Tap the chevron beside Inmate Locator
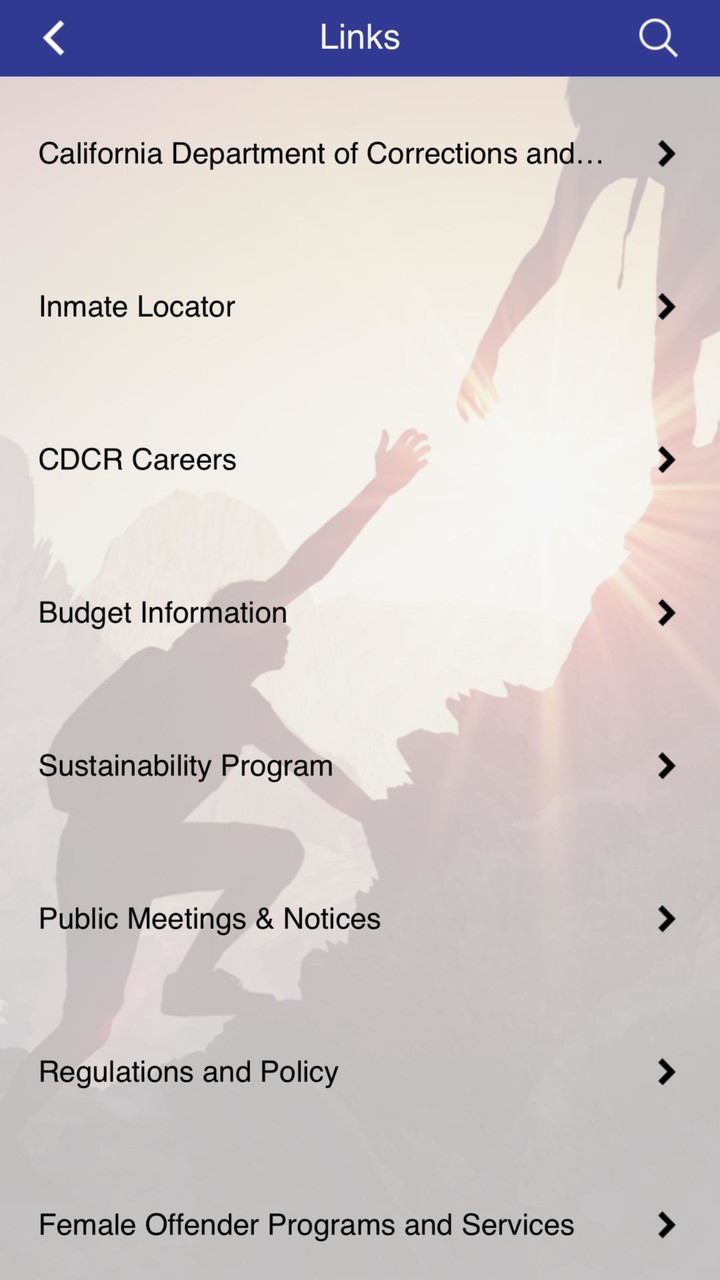The height and width of the screenshot is (1280, 720). [666, 307]
